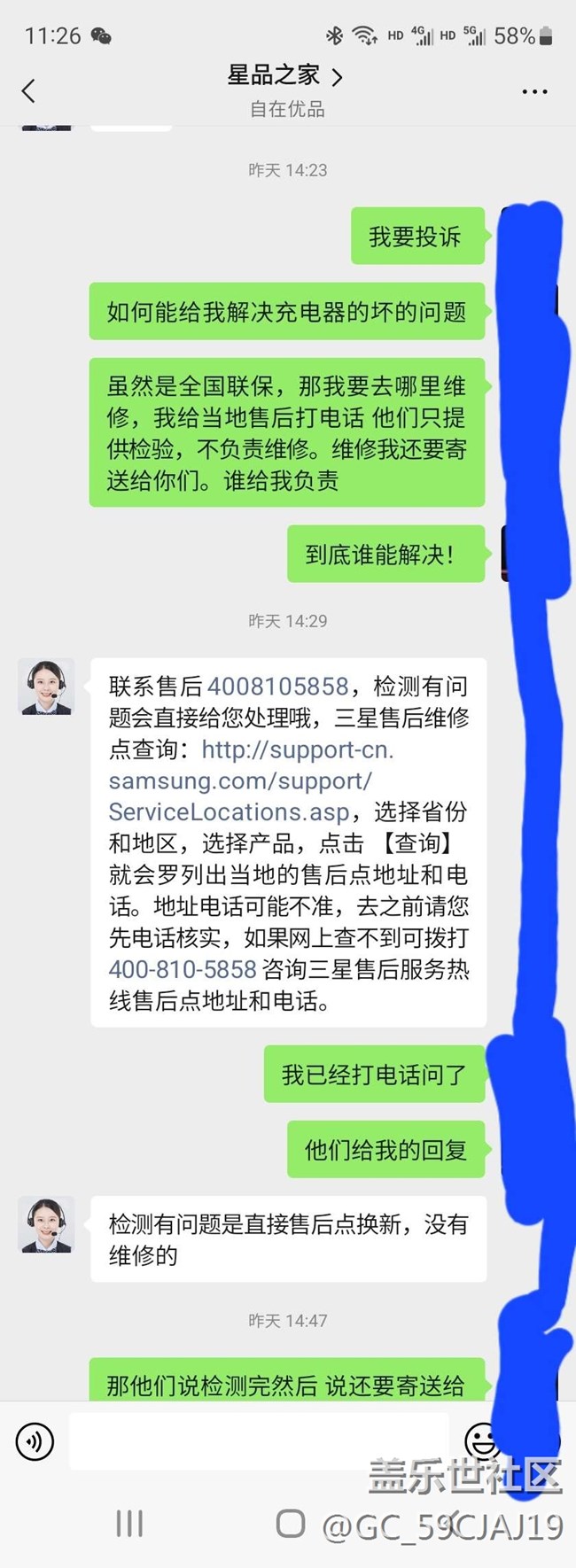Dial the 400-810-5858 hotline number
576x1568 pixels.
pyautogui.click(x=183, y=969)
